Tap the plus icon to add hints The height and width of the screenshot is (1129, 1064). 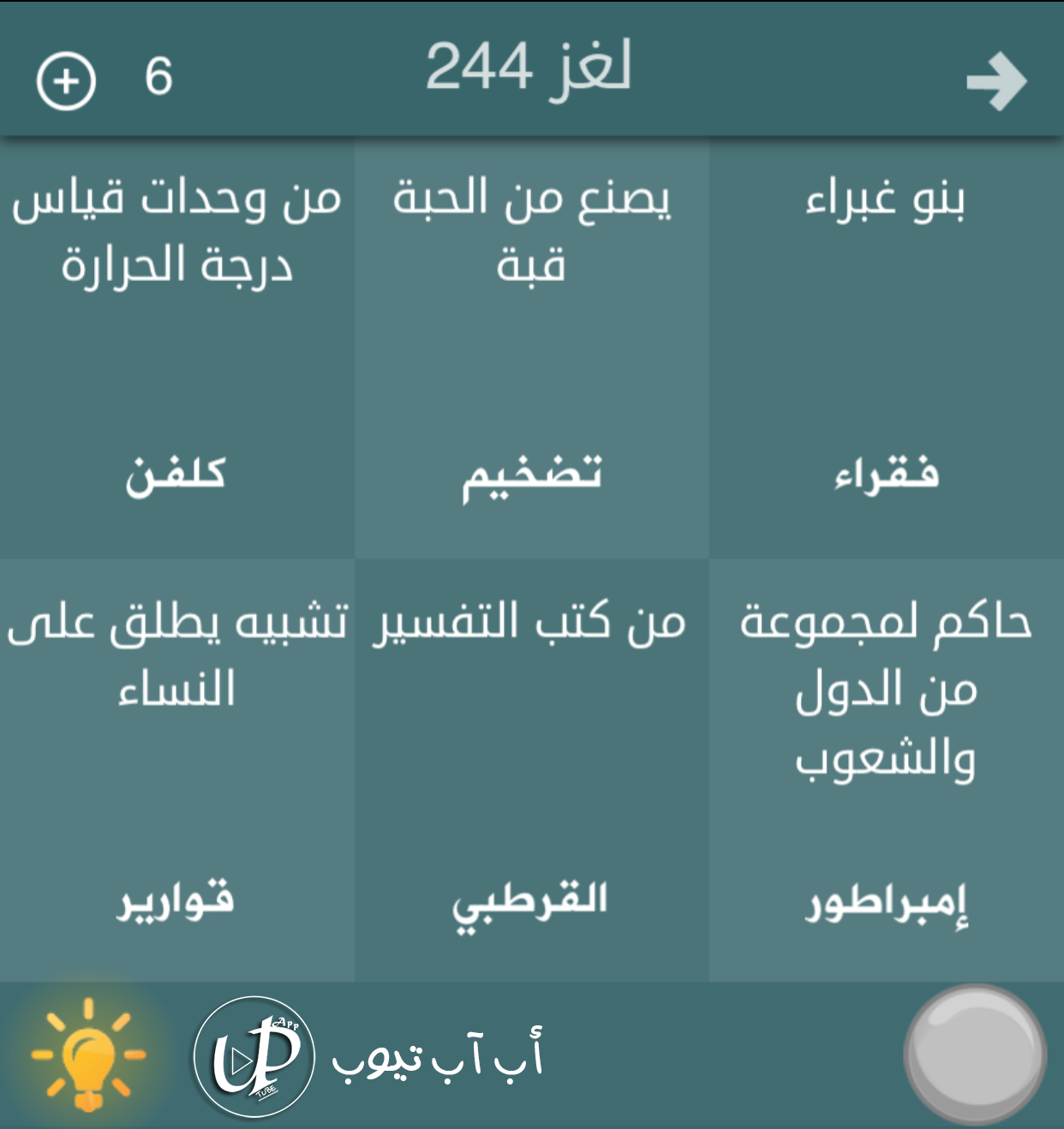point(65,81)
